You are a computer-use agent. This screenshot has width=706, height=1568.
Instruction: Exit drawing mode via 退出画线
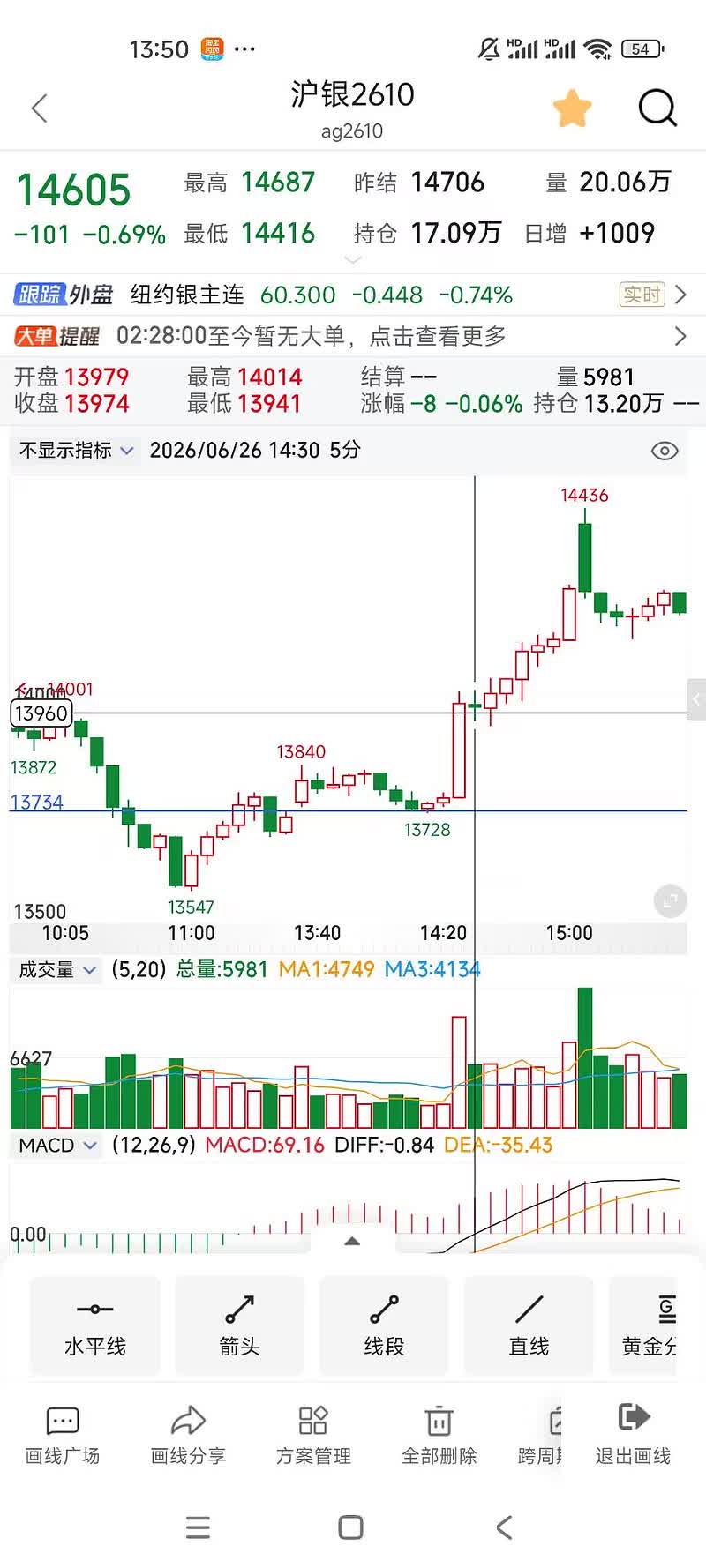634,1436
